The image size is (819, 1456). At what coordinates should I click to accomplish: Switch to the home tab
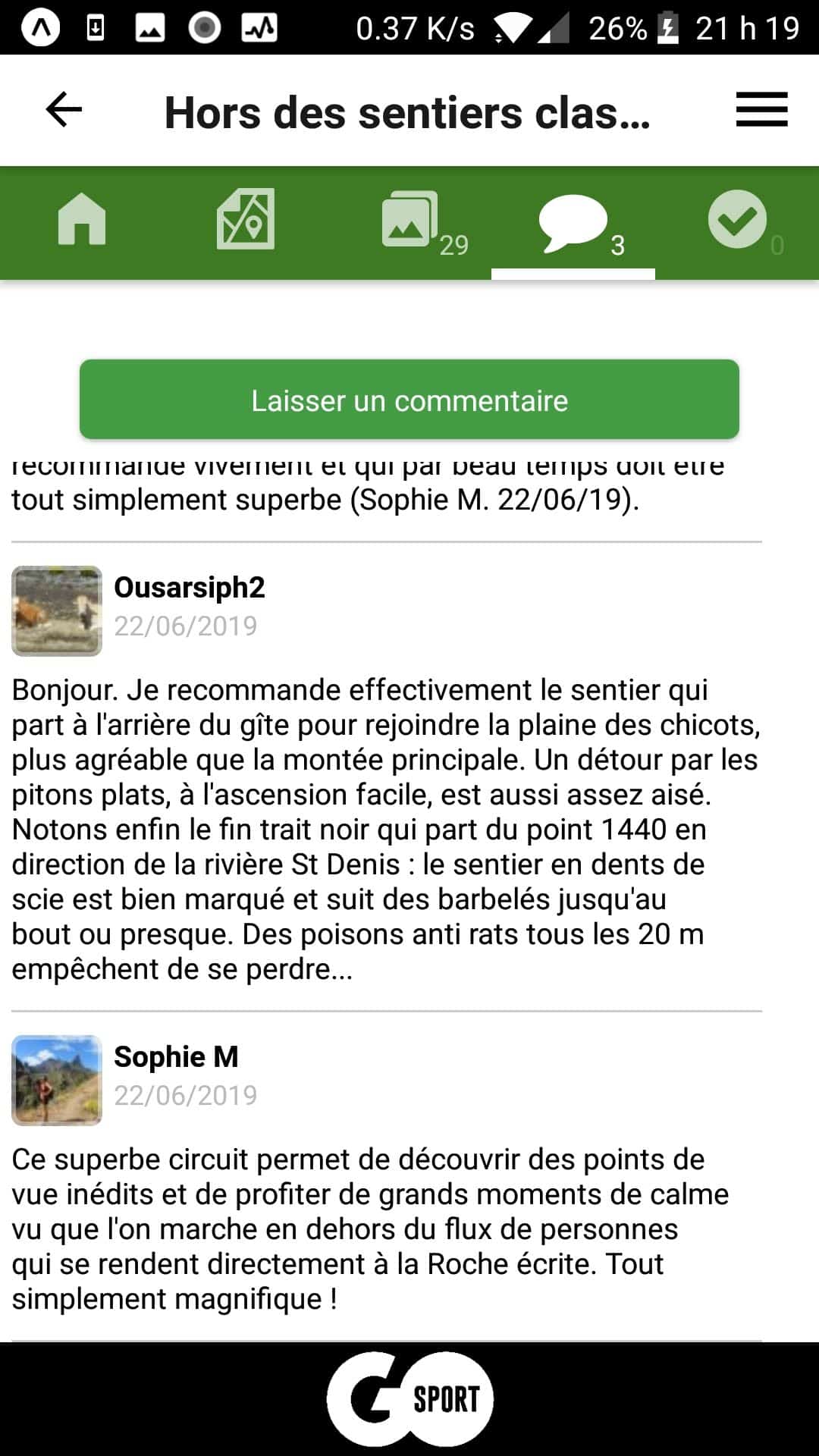(82, 220)
